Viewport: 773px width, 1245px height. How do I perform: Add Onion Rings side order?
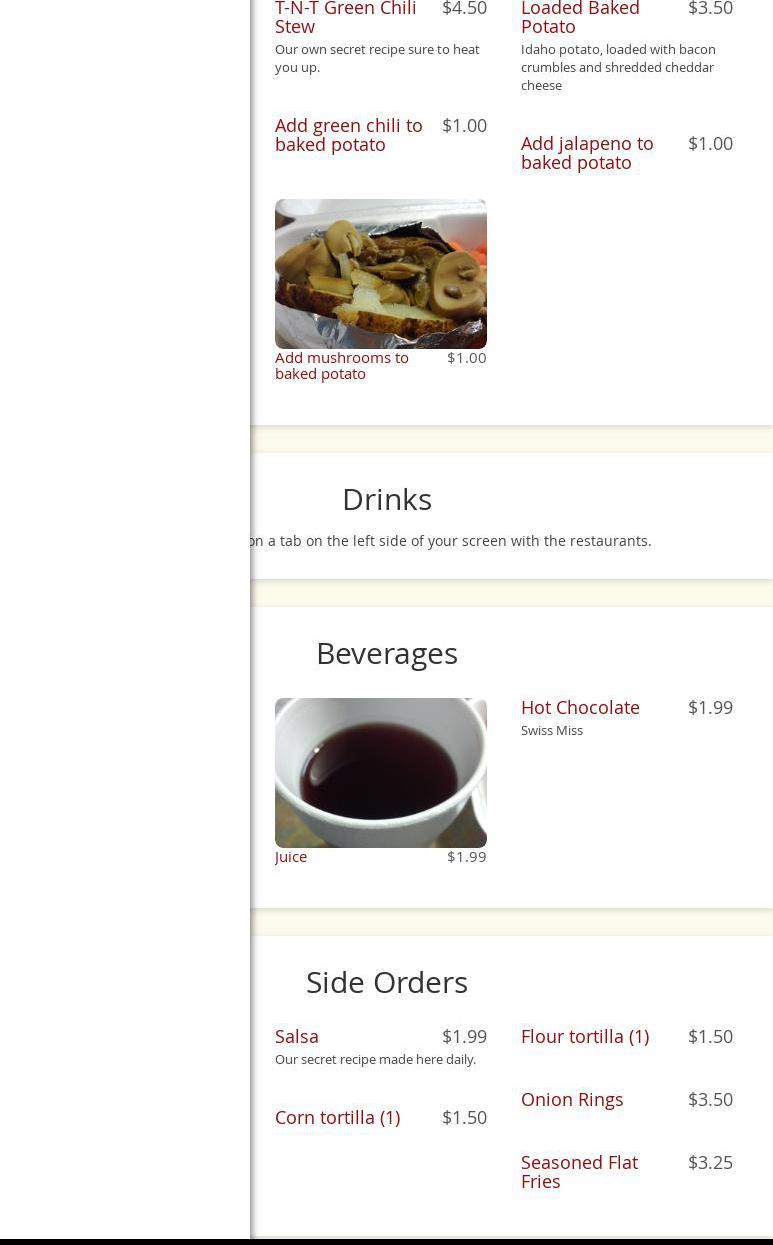572,1099
